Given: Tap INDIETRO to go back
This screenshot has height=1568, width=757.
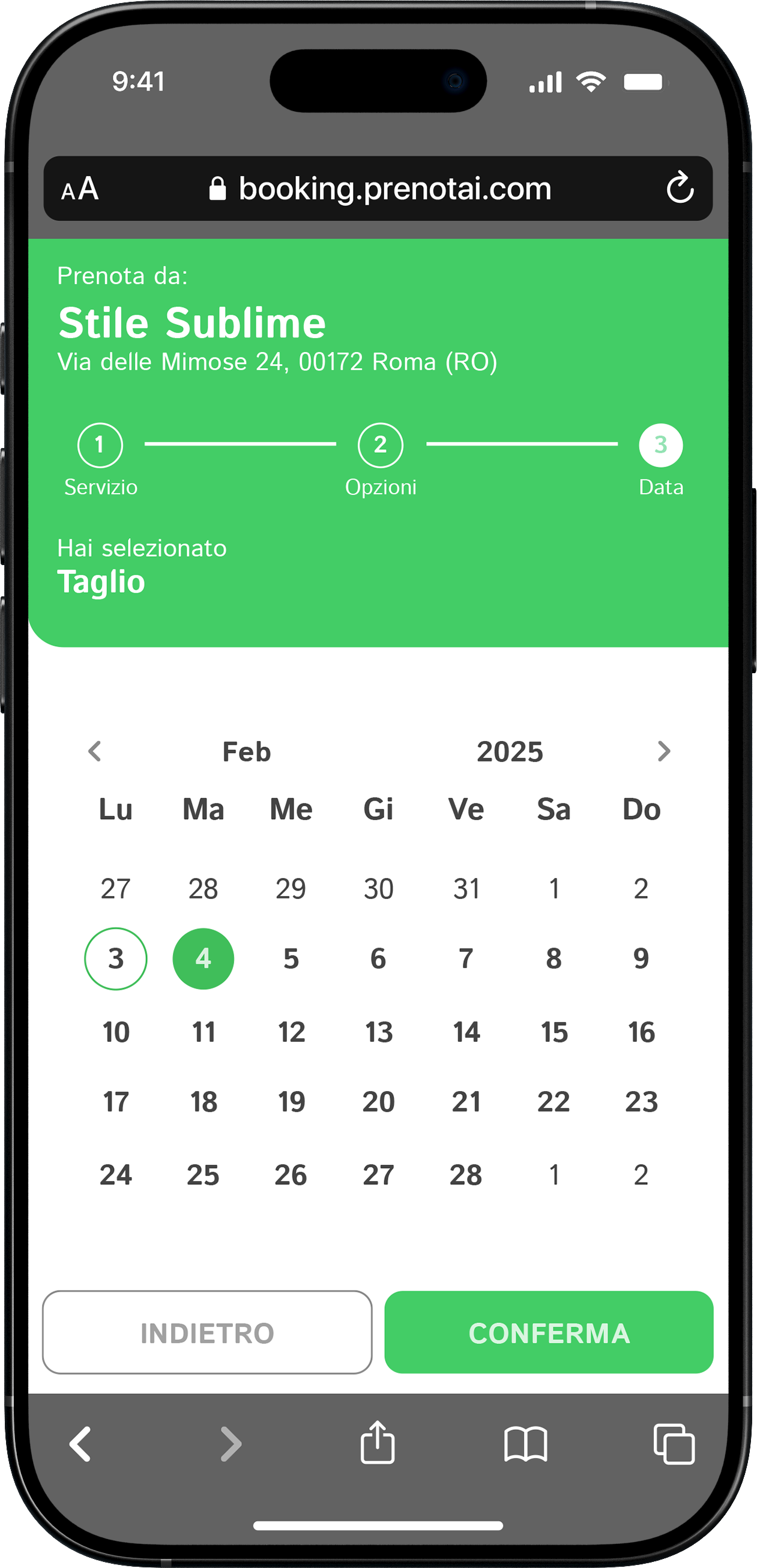Looking at the screenshot, I should coord(208,1333).
